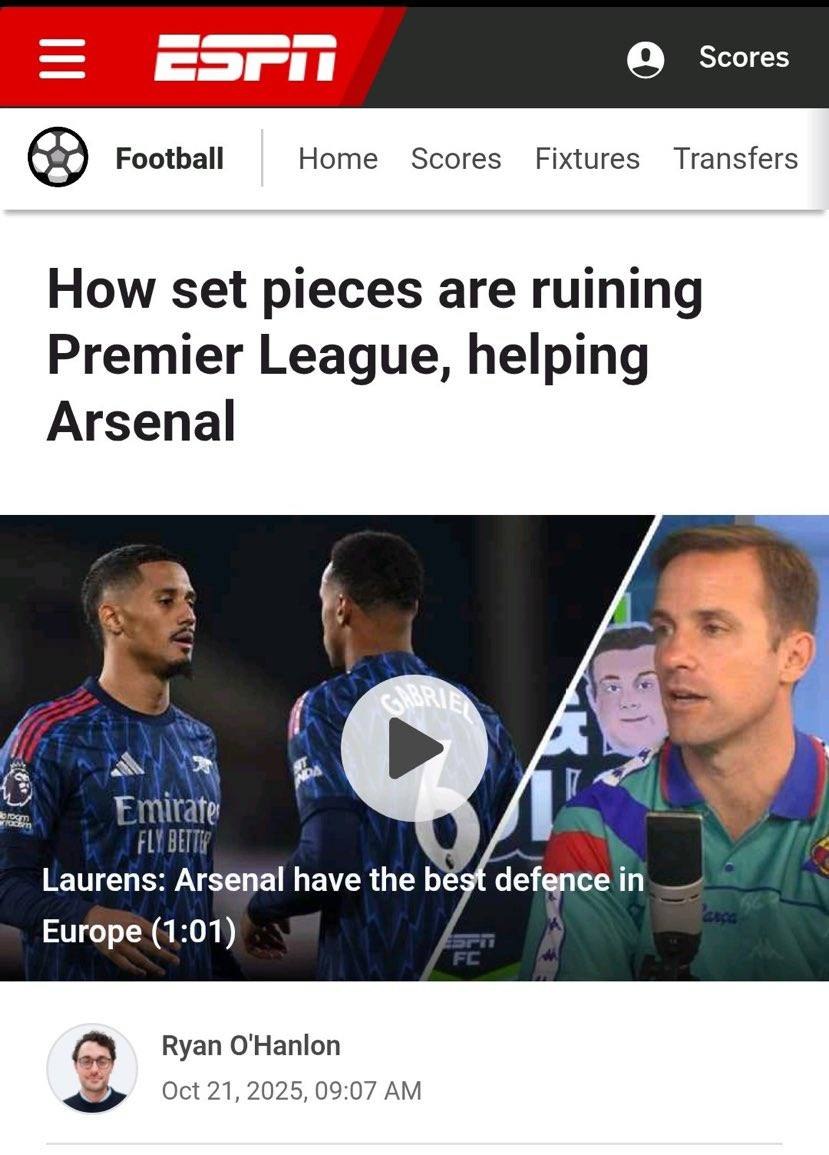829x1155 pixels.
Task: Open author Ryan O'Hanlon's profile
Action: coord(251,1045)
